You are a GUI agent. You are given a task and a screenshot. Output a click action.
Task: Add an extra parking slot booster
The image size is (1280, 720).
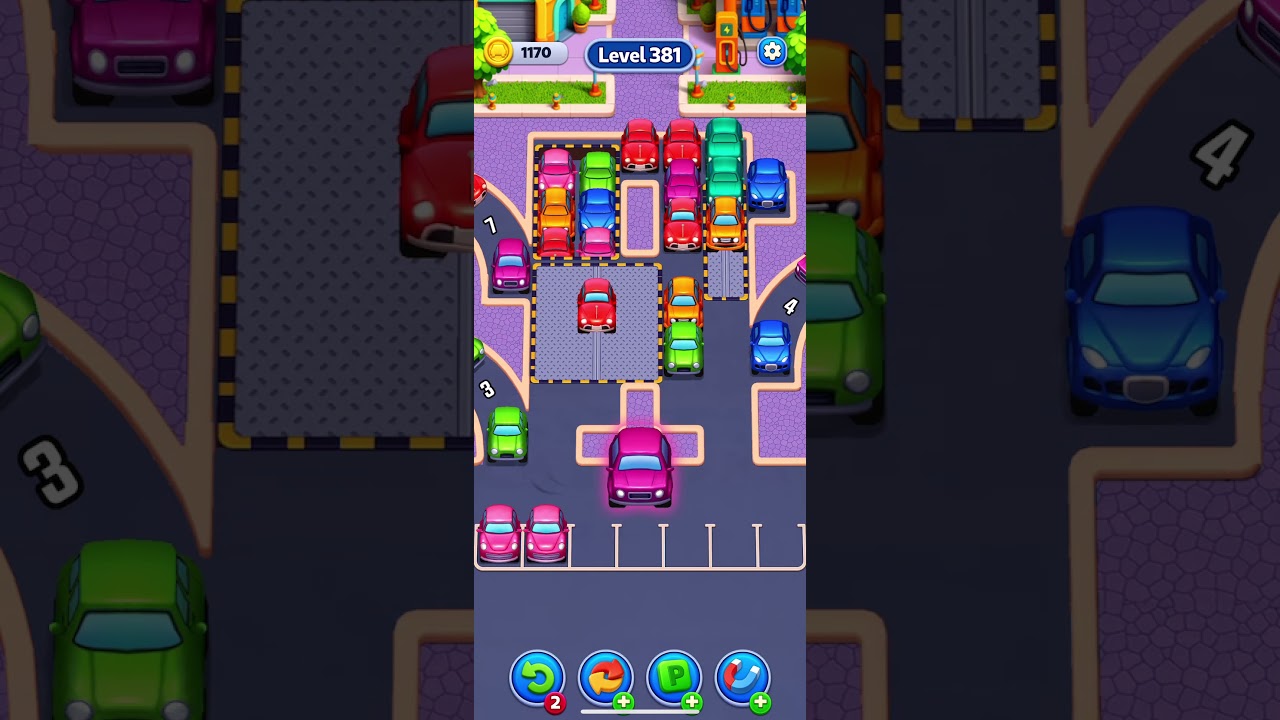point(674,678)
